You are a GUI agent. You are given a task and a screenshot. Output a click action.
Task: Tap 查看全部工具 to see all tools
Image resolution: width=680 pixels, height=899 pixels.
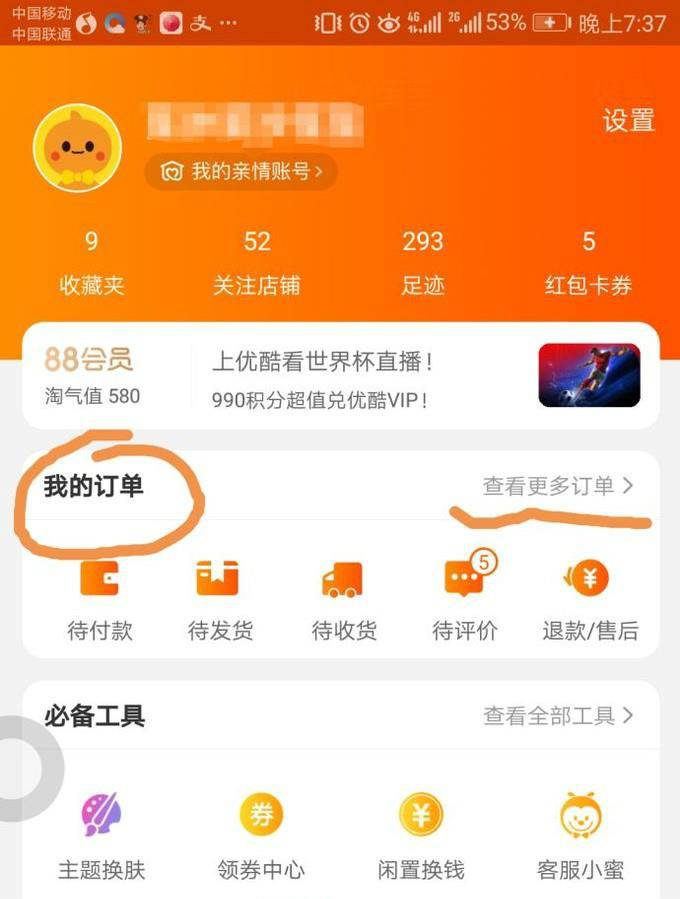[x=558, y=716]
